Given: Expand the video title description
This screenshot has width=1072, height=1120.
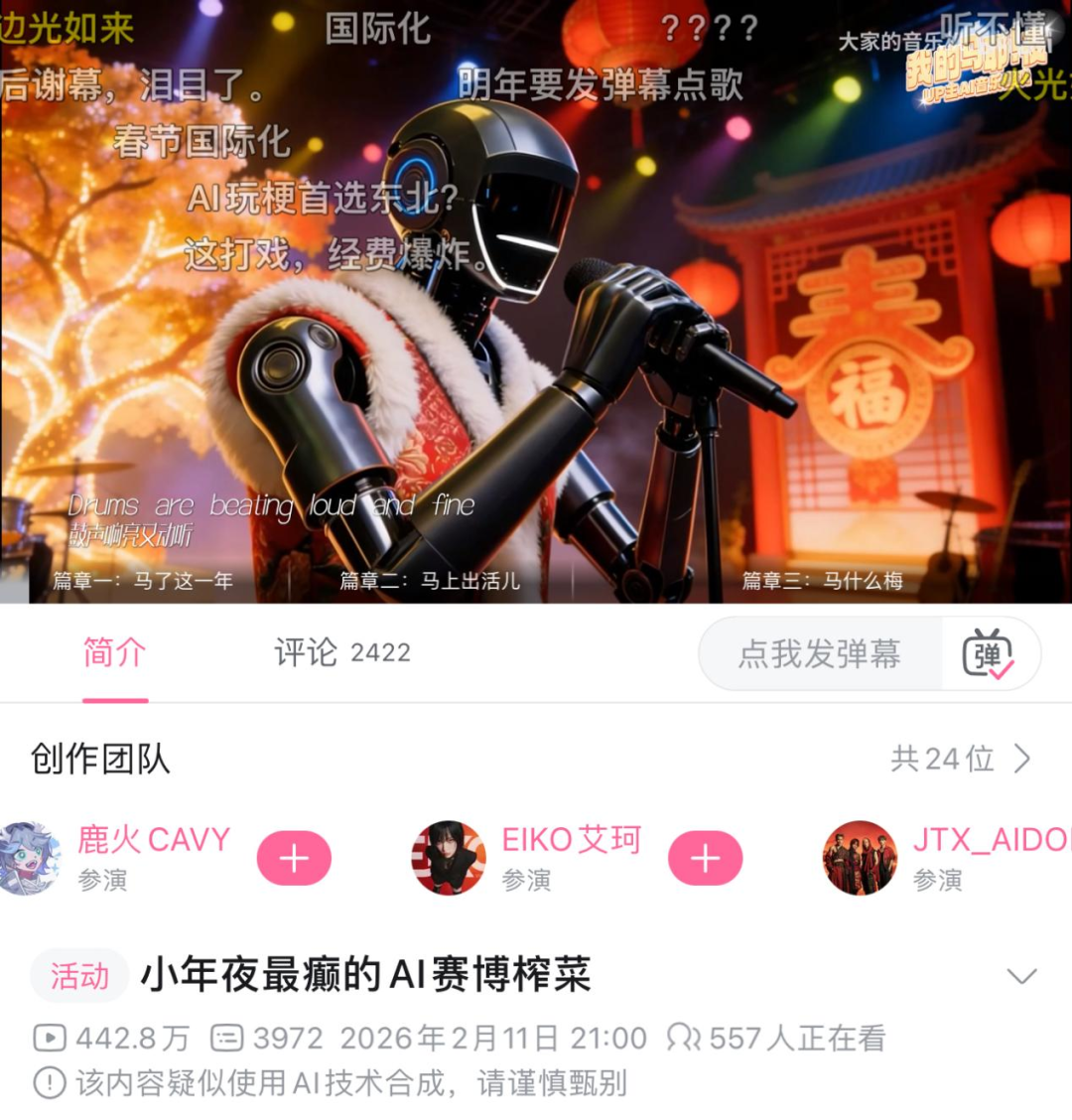Looking at the screenshot, I should pos(1021,976).
